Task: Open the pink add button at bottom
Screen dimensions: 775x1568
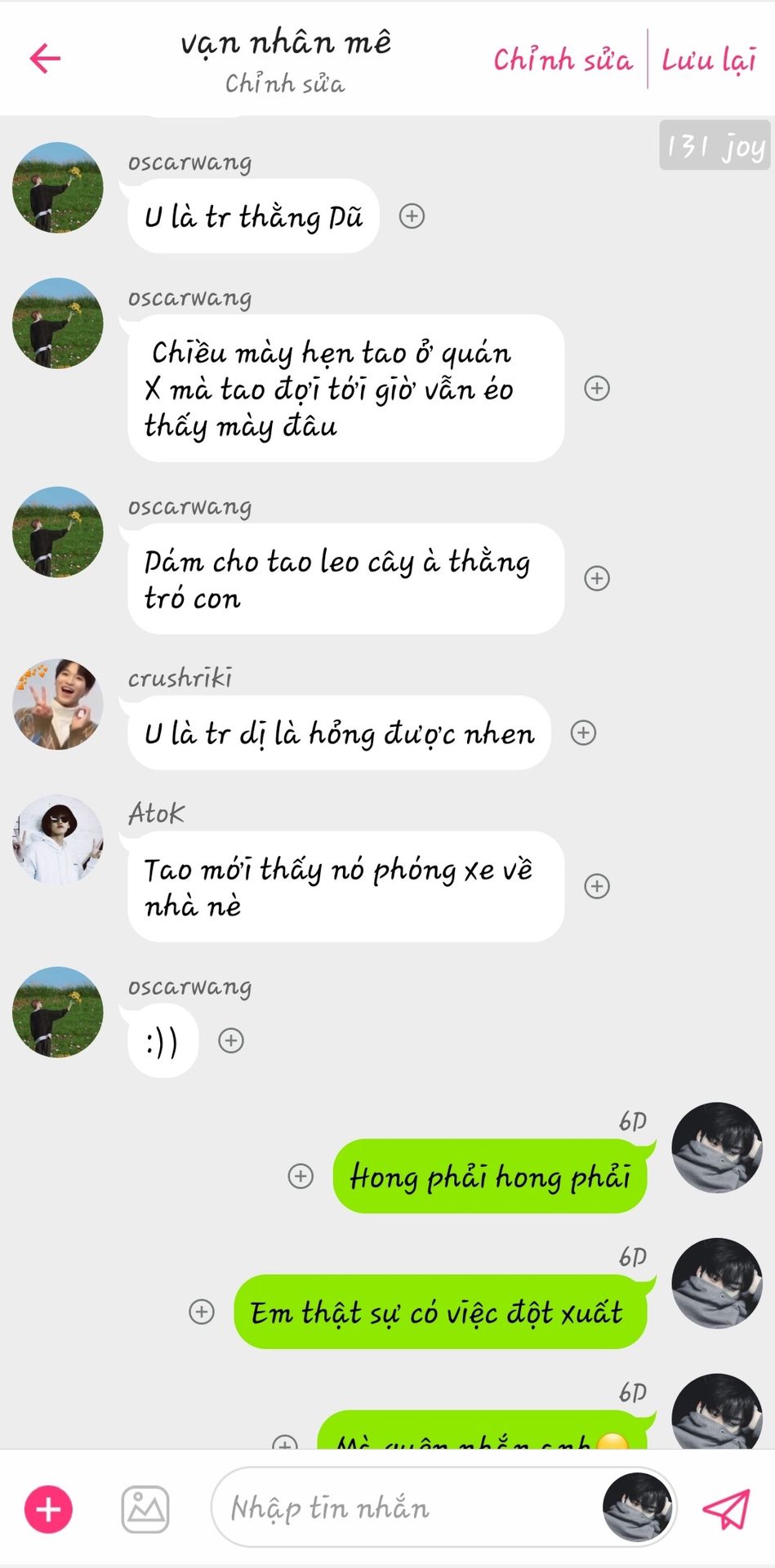Action: click(x=49, y=1508)
